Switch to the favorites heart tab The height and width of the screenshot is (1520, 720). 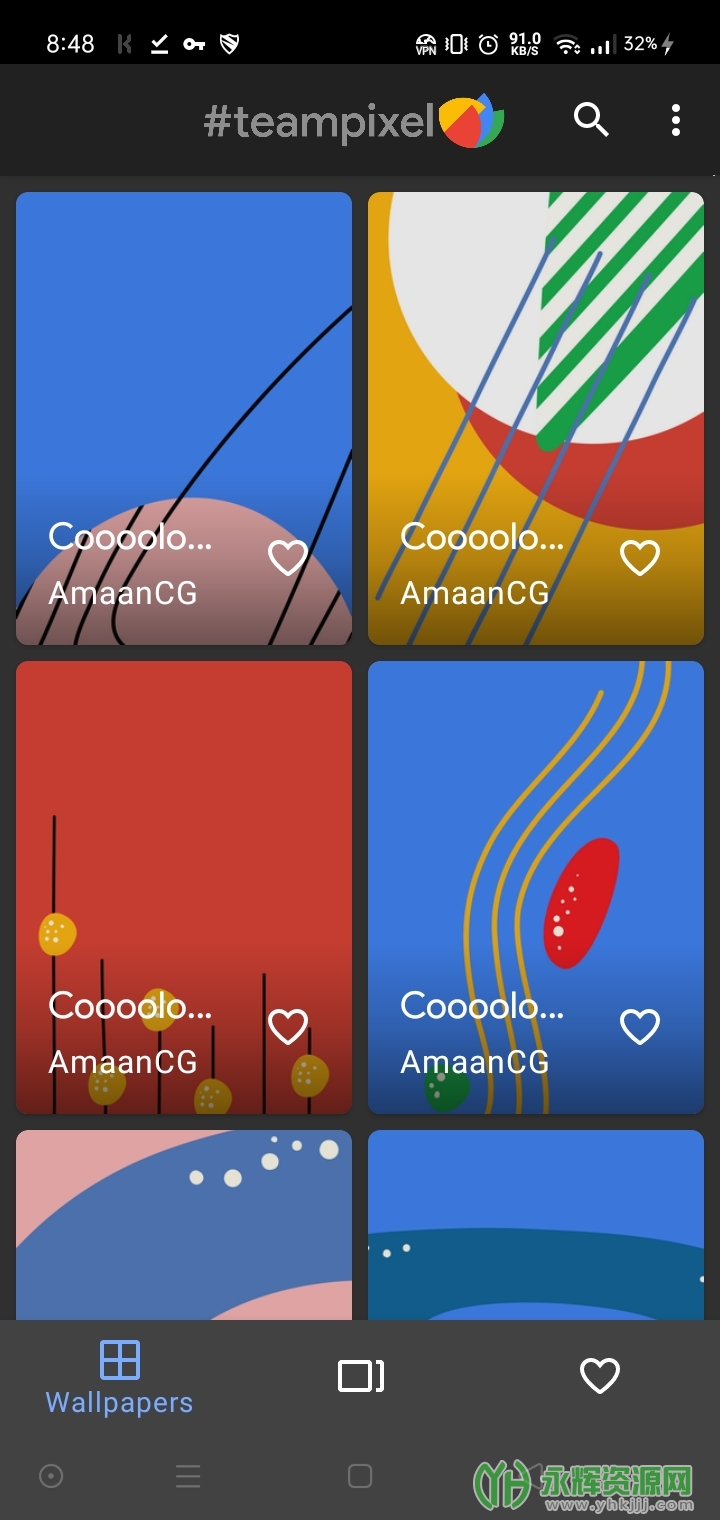[x=600, y=1376]
